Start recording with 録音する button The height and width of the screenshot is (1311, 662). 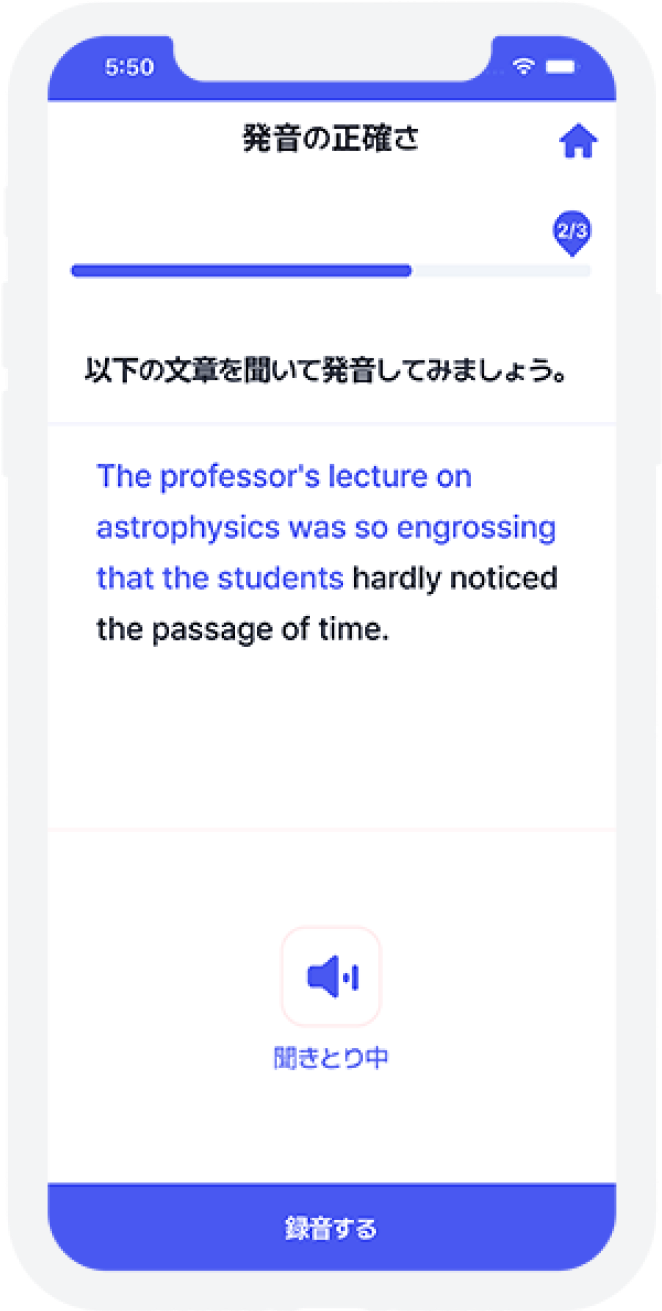[331, 1227]
